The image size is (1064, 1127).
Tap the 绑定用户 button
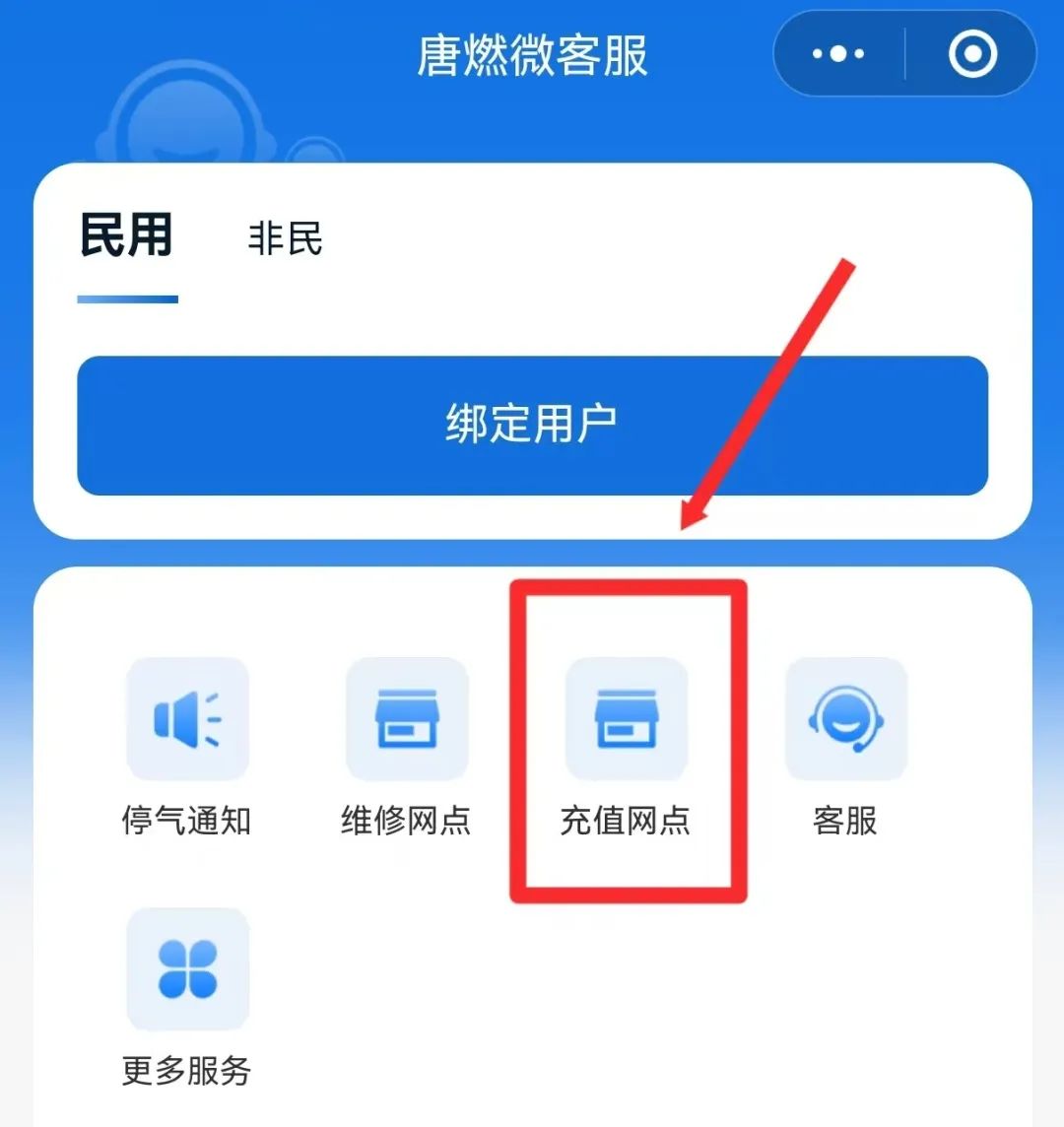(532, 425)
